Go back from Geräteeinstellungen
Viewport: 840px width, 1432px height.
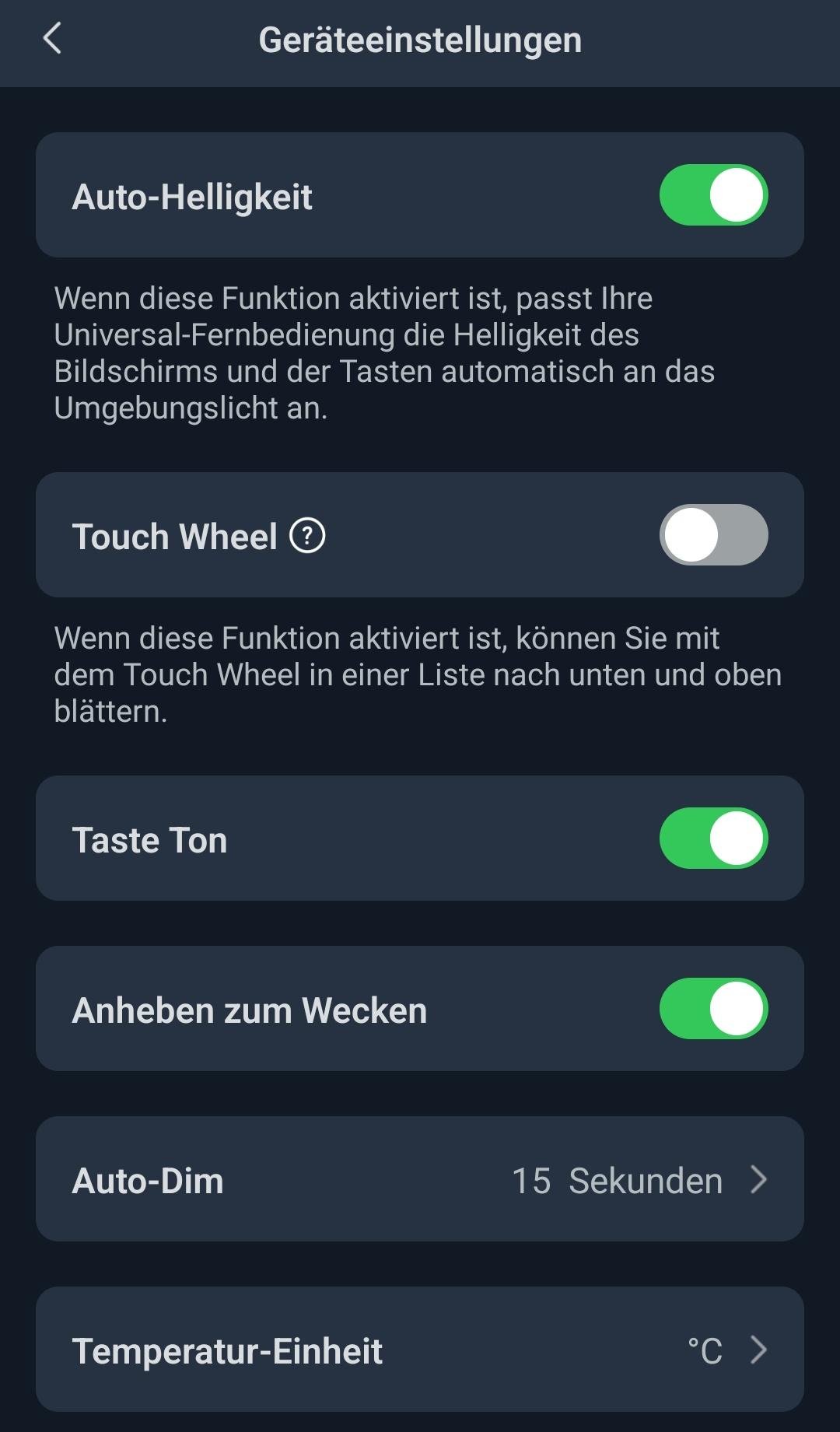[52, 39]
